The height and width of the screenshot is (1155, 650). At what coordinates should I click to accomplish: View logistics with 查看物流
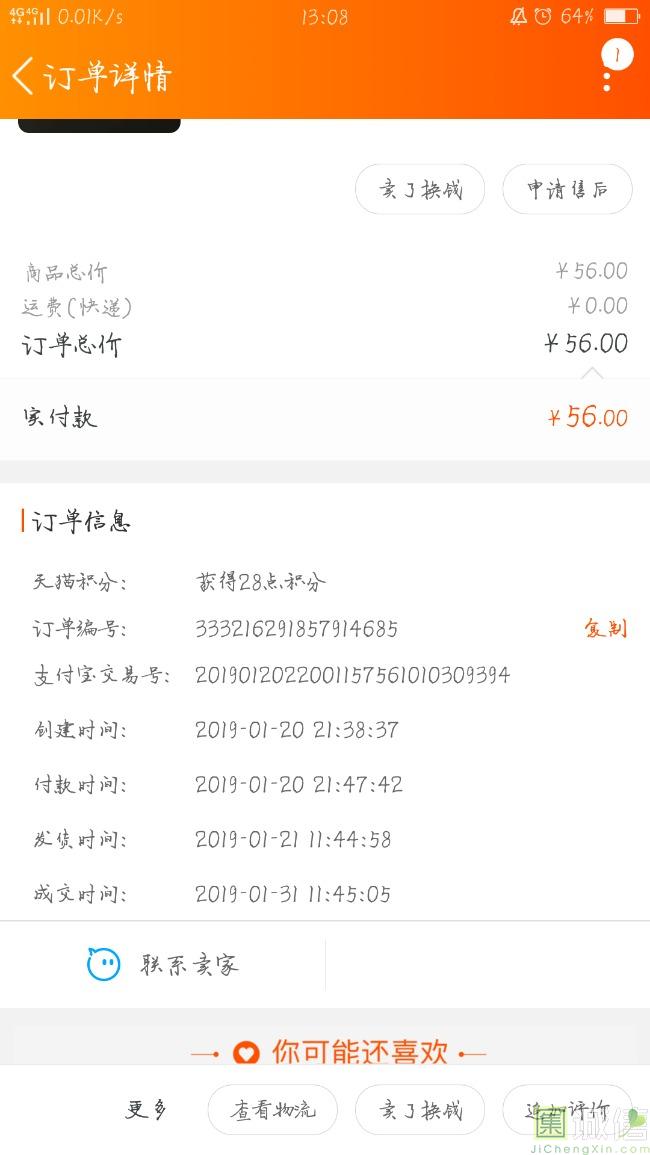(273, 1109)
